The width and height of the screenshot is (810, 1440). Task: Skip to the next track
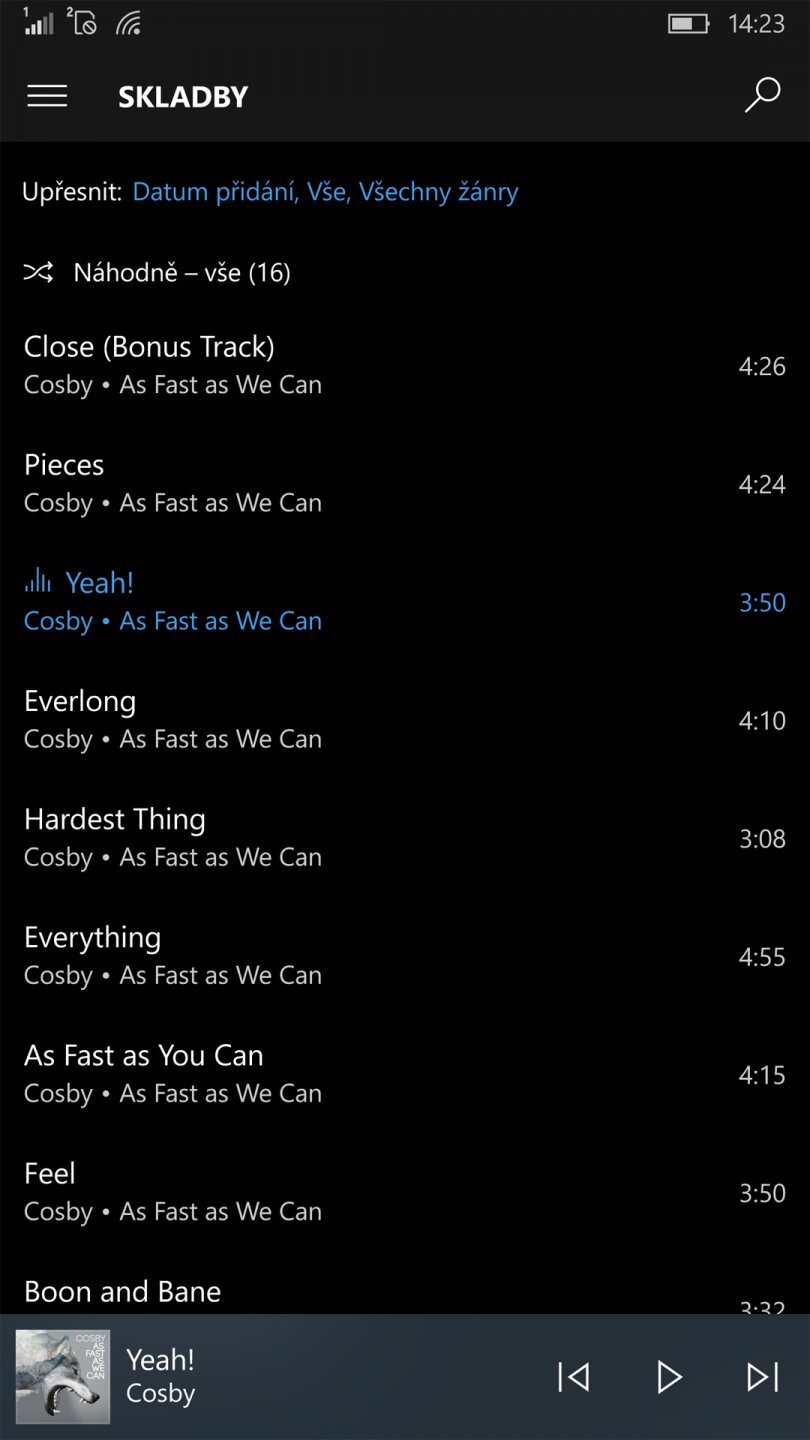pyautogui.click(x=762, y=1377)
